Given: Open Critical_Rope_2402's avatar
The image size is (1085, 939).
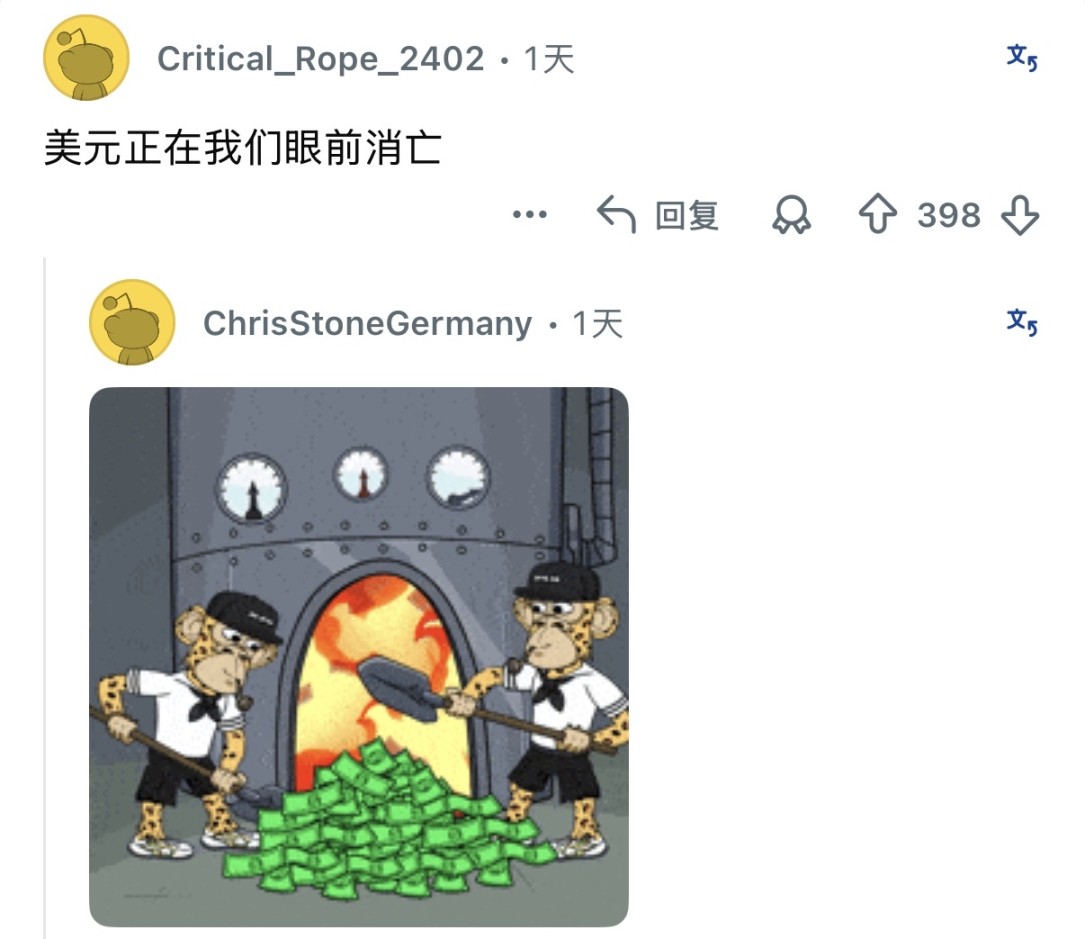Looking at the screenshot, I should [86, 58].
